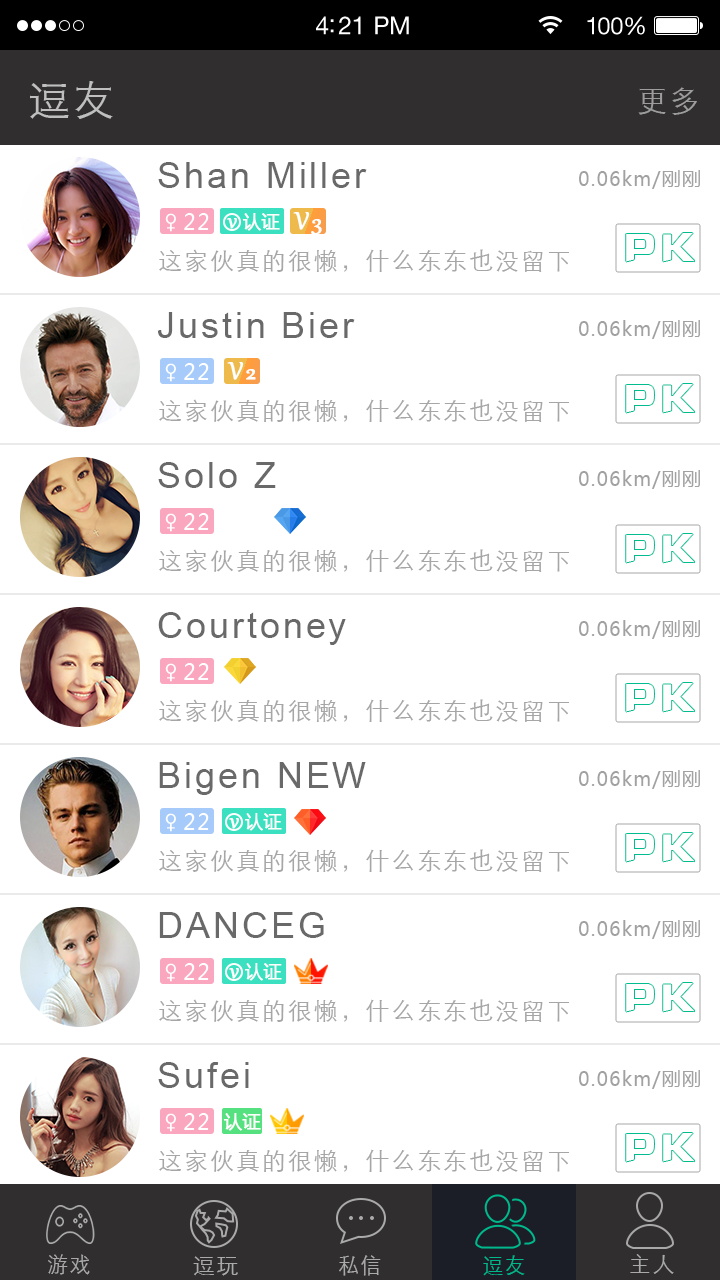Open the 更多 option in the header

(x=668, y=101)
